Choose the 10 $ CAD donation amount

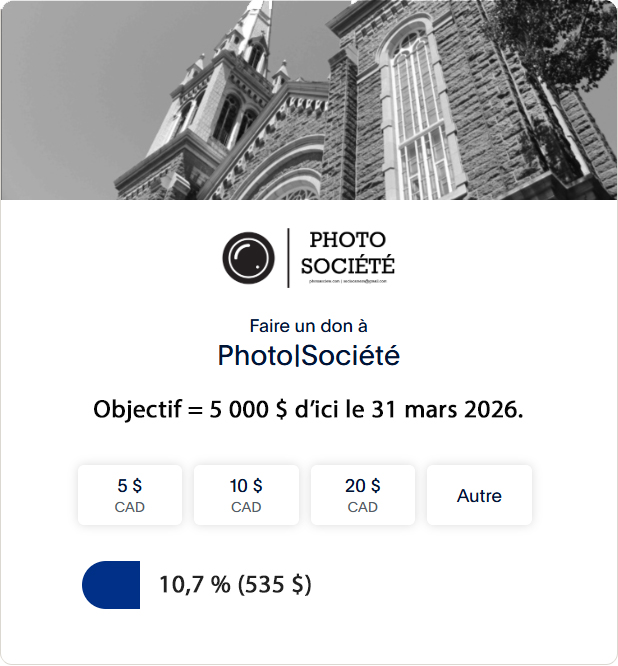246,495
